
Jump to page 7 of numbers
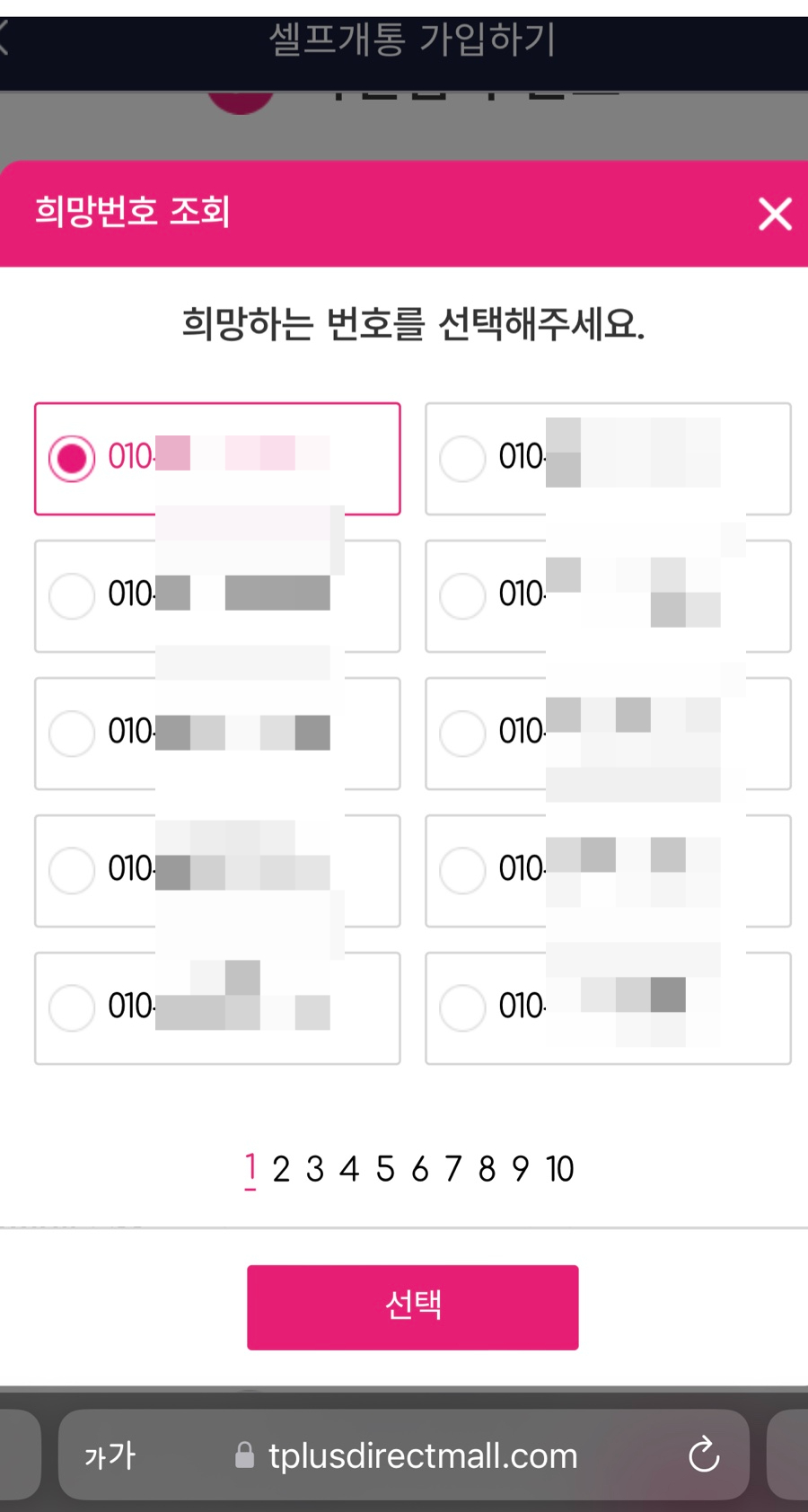tap(453, 1169)
